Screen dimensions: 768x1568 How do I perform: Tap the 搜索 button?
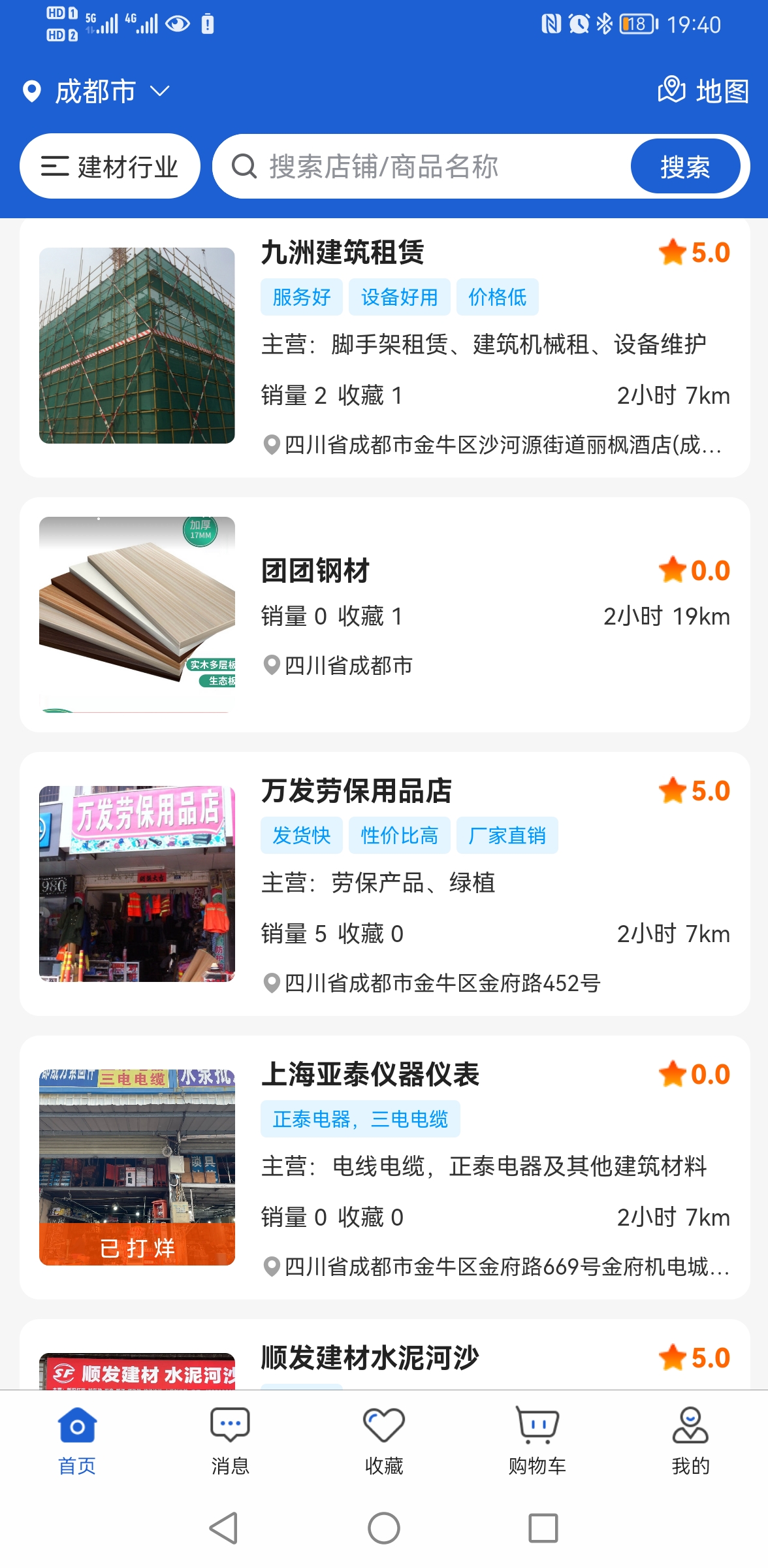[x=684, y=167]
